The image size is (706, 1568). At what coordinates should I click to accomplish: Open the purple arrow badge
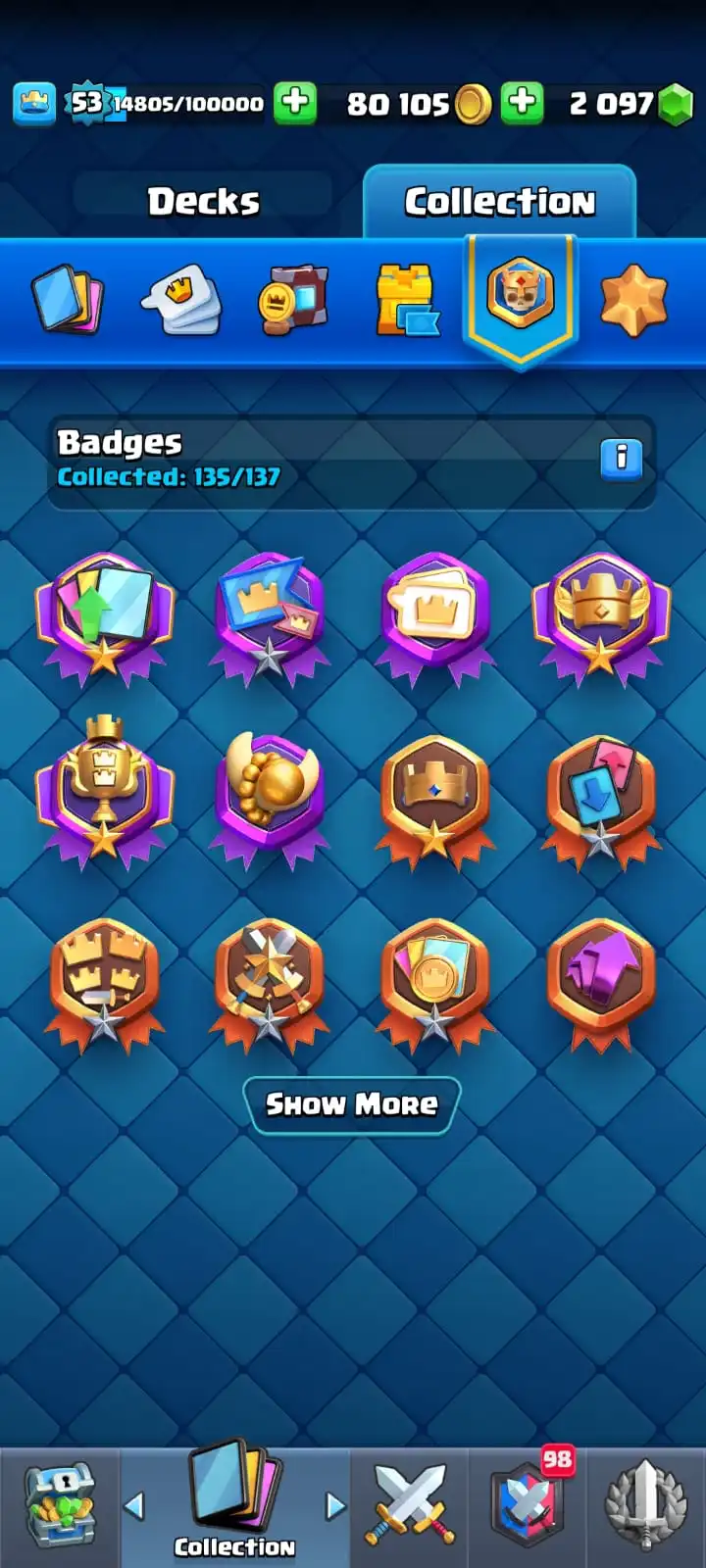[x=601, y=975]
